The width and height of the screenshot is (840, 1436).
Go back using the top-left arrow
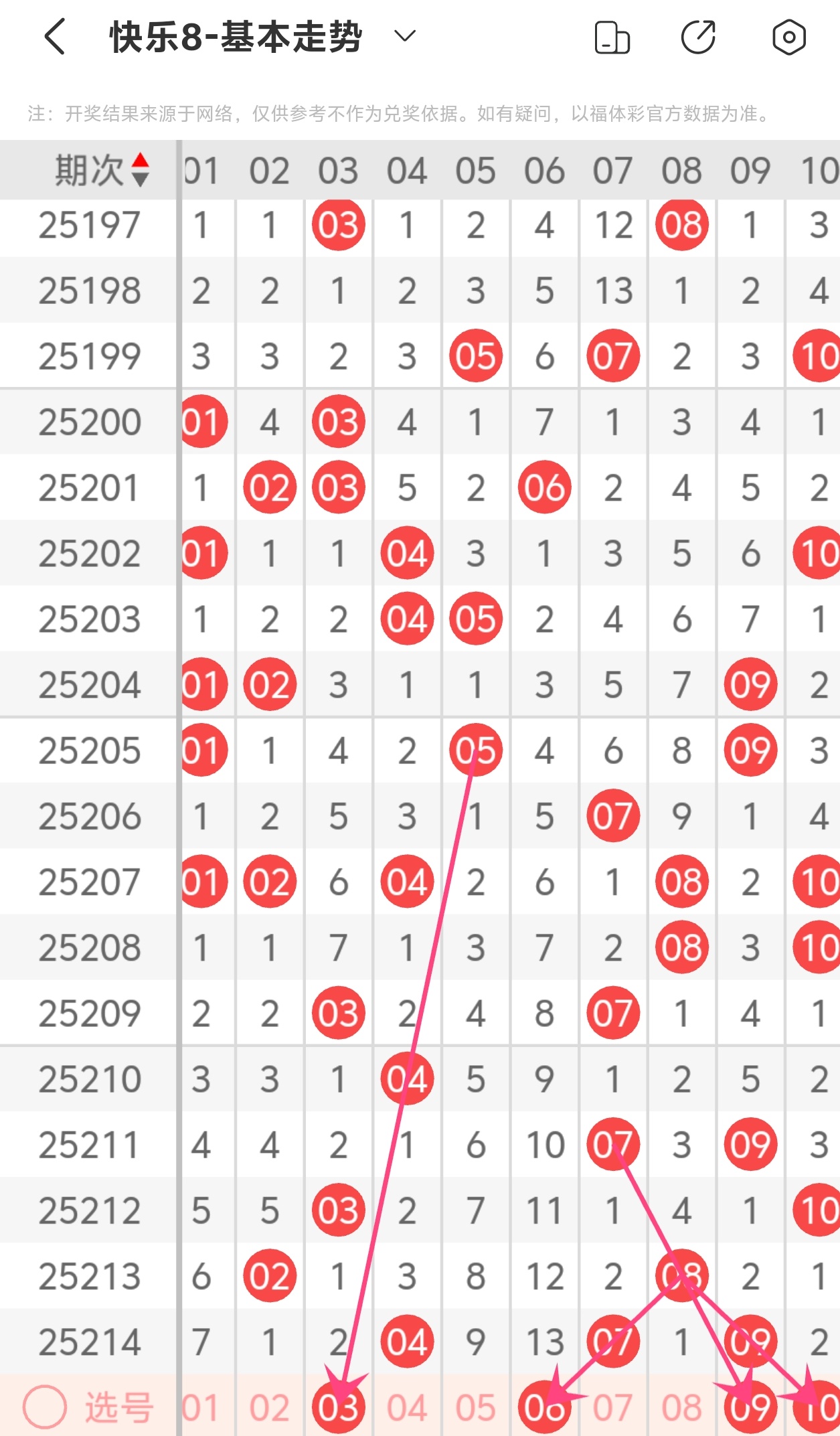coord(55,36)
